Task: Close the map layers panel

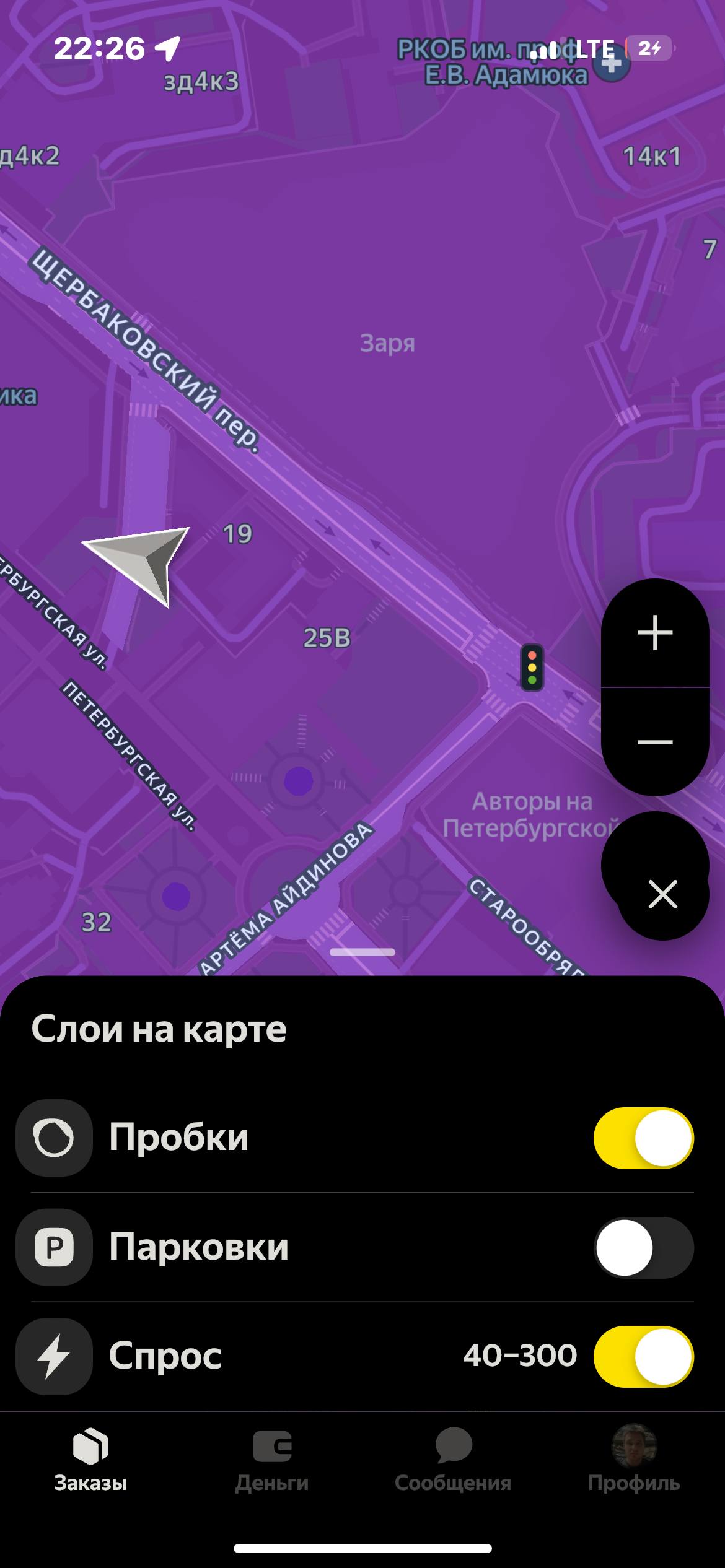Action: click(x=662, y=894)
